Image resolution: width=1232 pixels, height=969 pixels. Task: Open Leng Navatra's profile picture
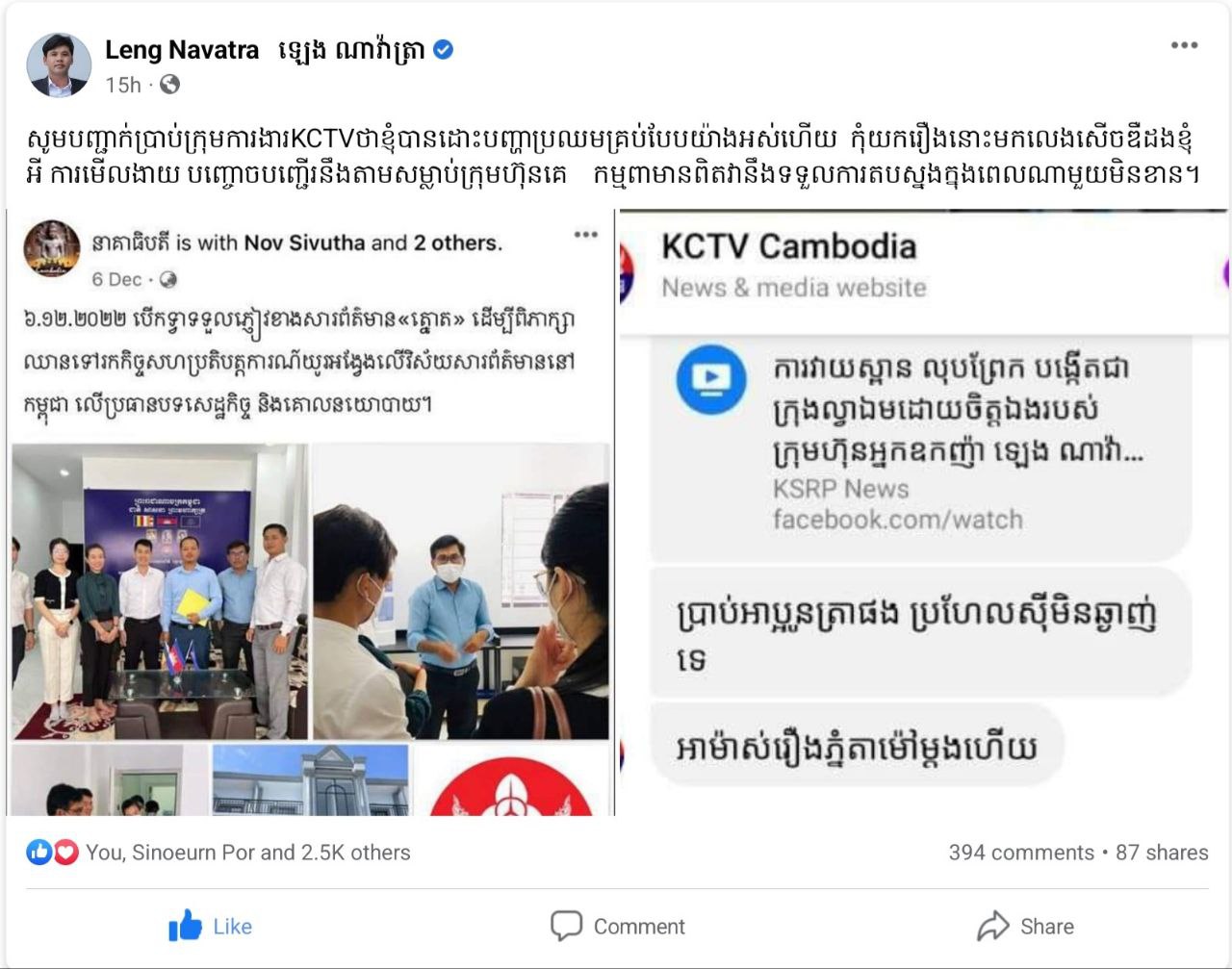[x=58, y=64]
